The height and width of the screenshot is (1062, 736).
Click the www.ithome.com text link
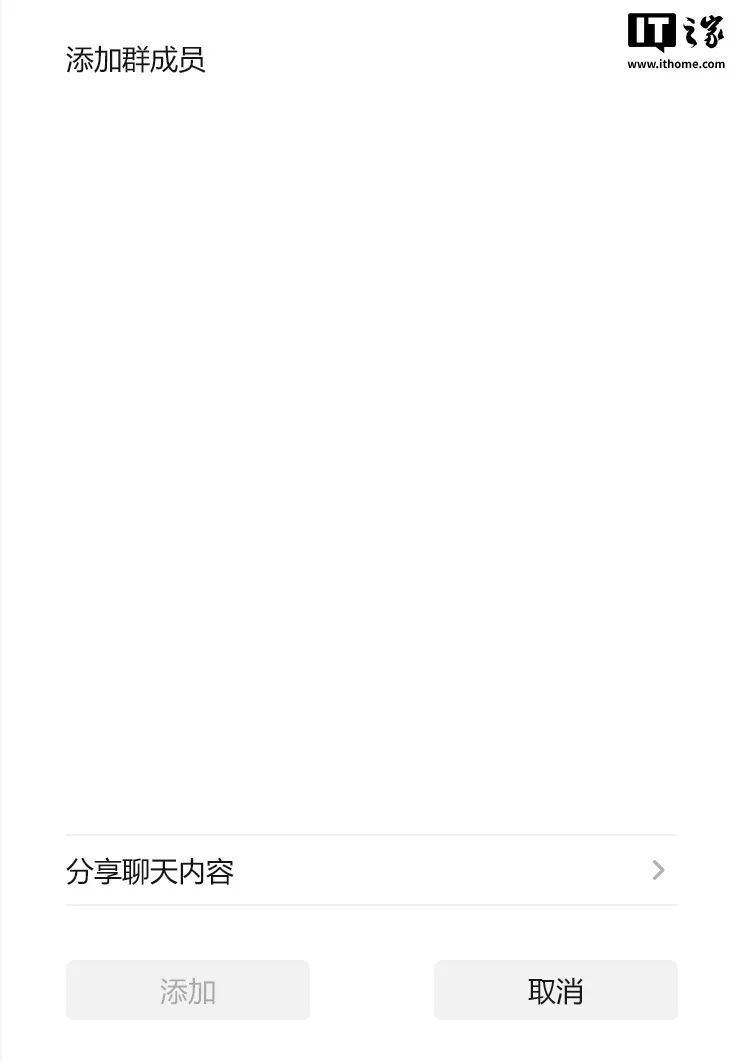pos(676,62)
